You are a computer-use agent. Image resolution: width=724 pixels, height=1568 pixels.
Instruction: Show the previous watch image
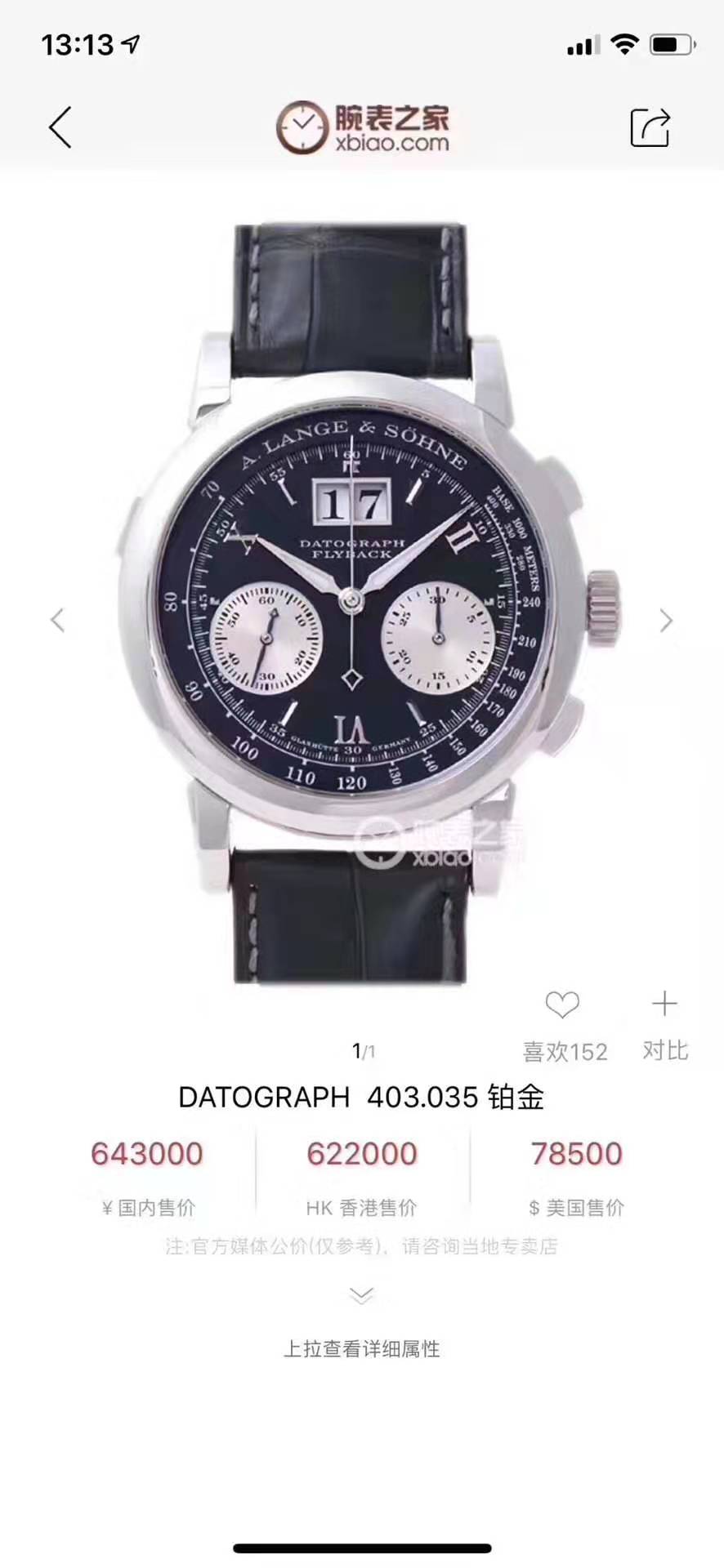point(57,620)
